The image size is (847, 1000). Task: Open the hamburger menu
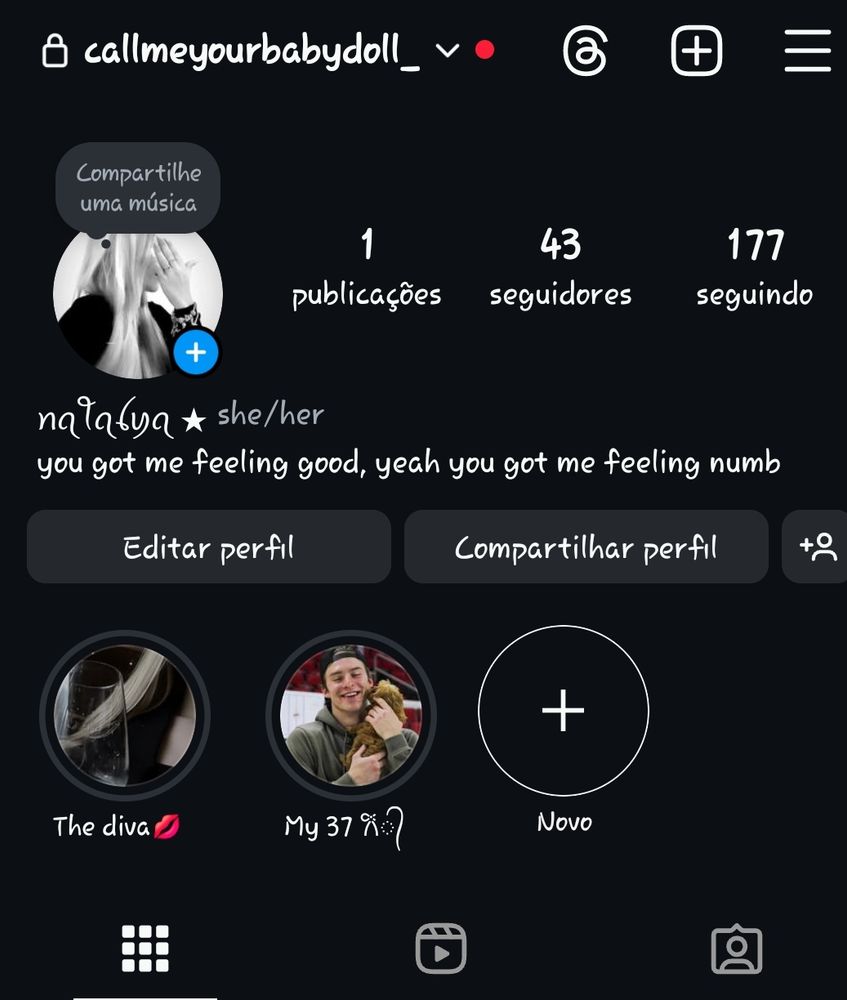tap(807, 50)
